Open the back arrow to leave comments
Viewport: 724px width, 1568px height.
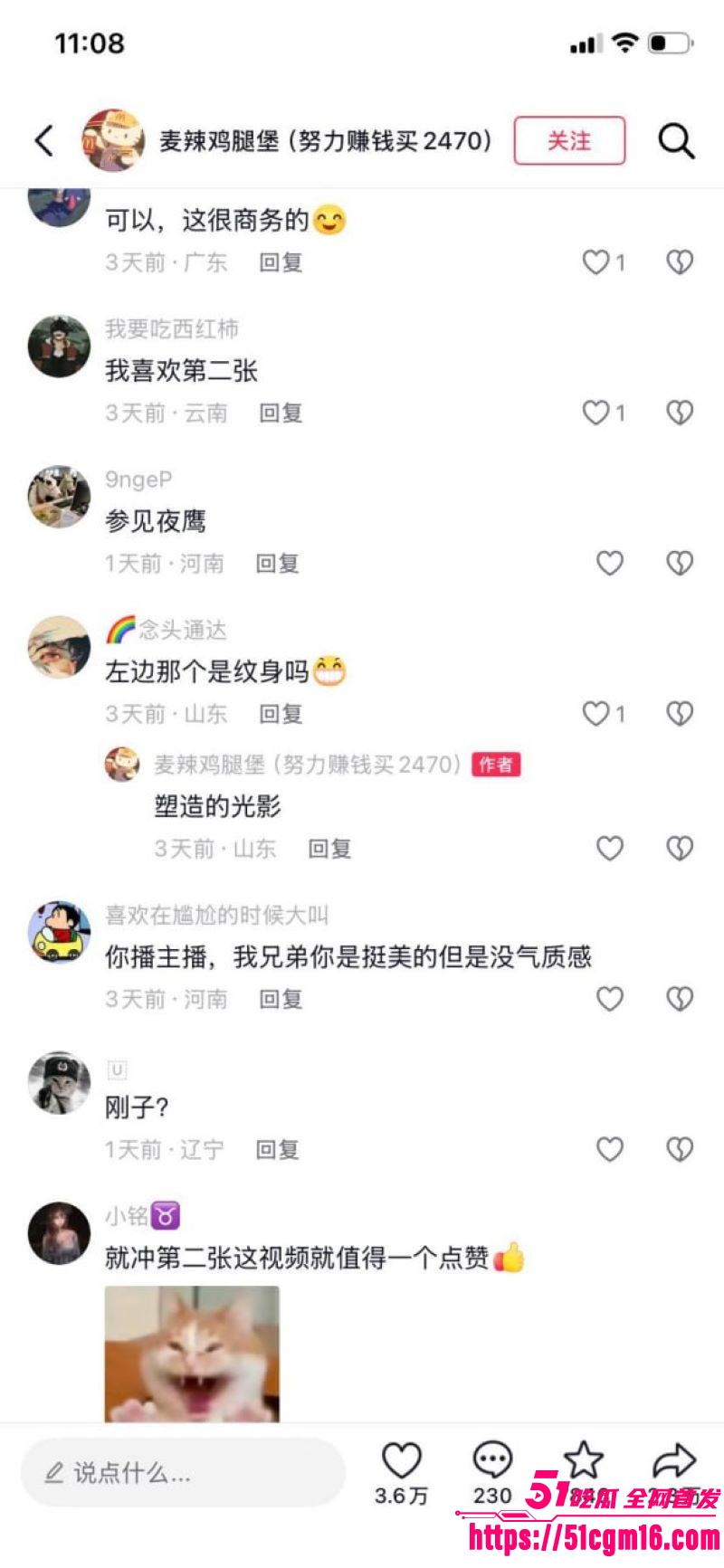point(43,141)
